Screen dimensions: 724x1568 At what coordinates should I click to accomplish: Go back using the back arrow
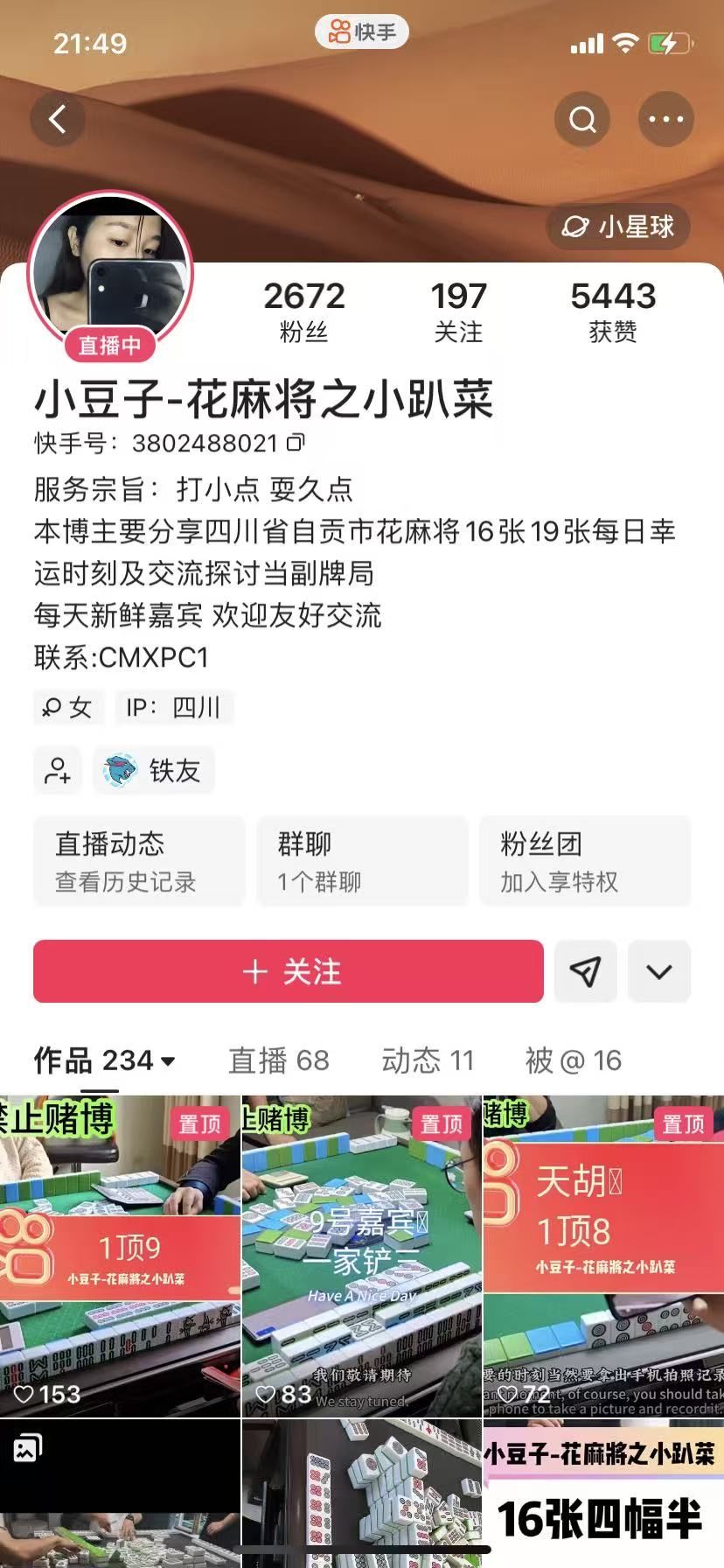[58, 119]
